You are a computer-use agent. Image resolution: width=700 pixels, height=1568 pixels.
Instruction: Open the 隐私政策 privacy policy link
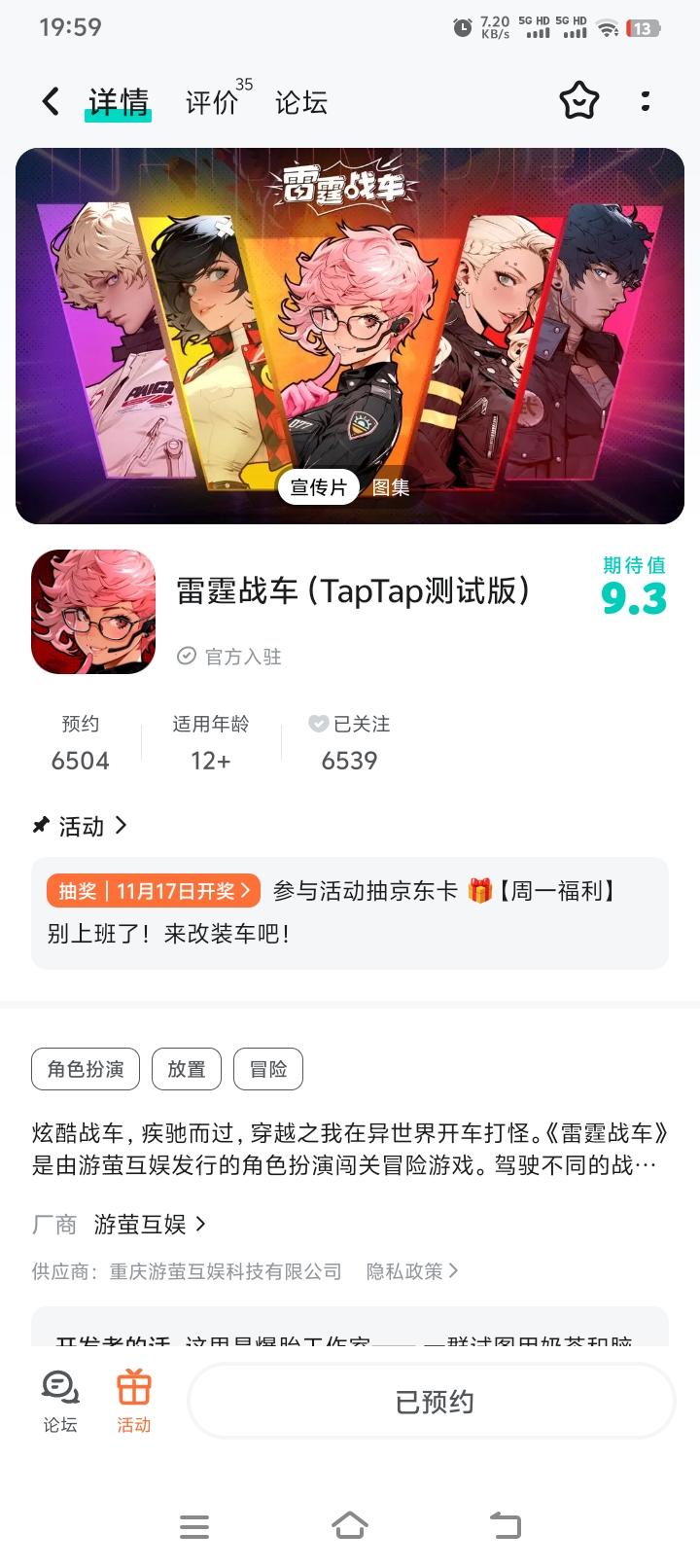tap(412, 1270)
